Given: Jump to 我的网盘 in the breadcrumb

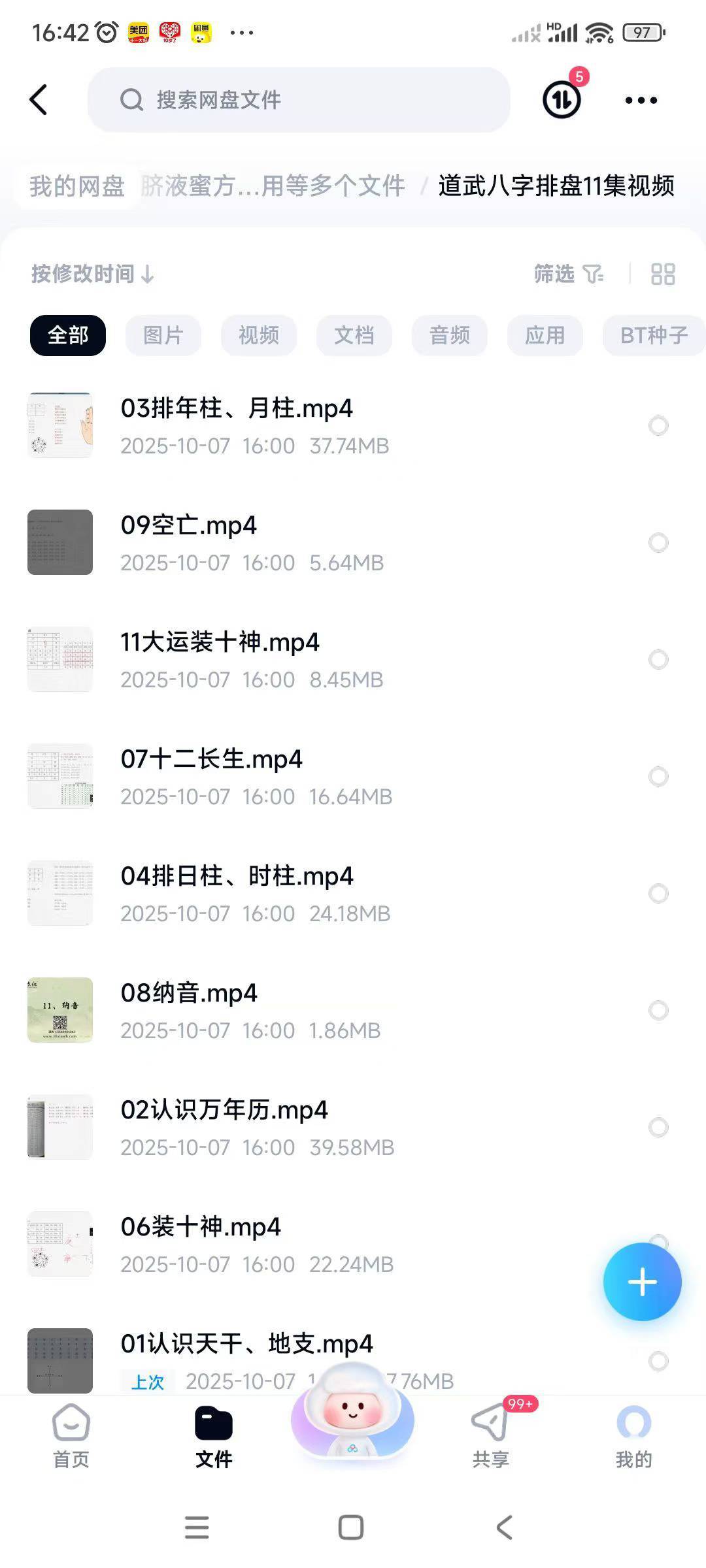Looking at the screenshot, I should 77,186.
